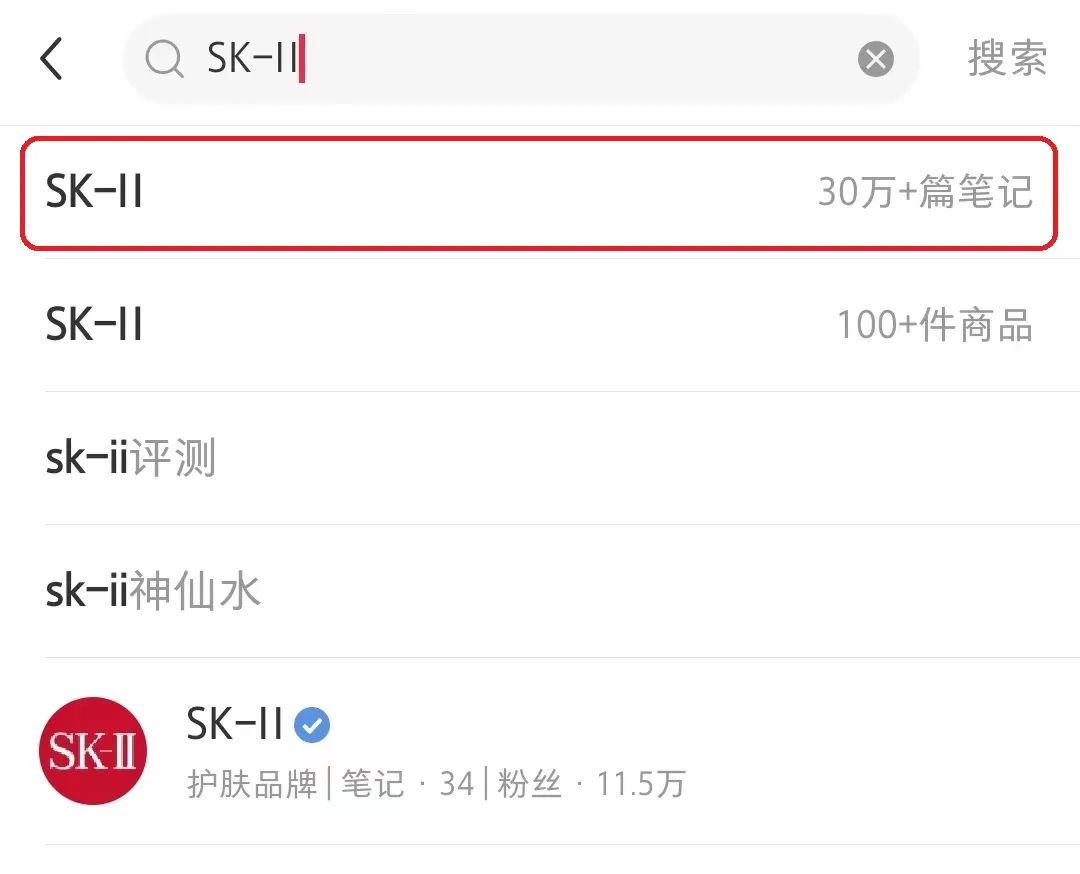Screen dimensions: 1080x874
Task: Open SK-II suggestion with 30万+篇笔记
Action: pyautogui.click(x=538, y=192)
